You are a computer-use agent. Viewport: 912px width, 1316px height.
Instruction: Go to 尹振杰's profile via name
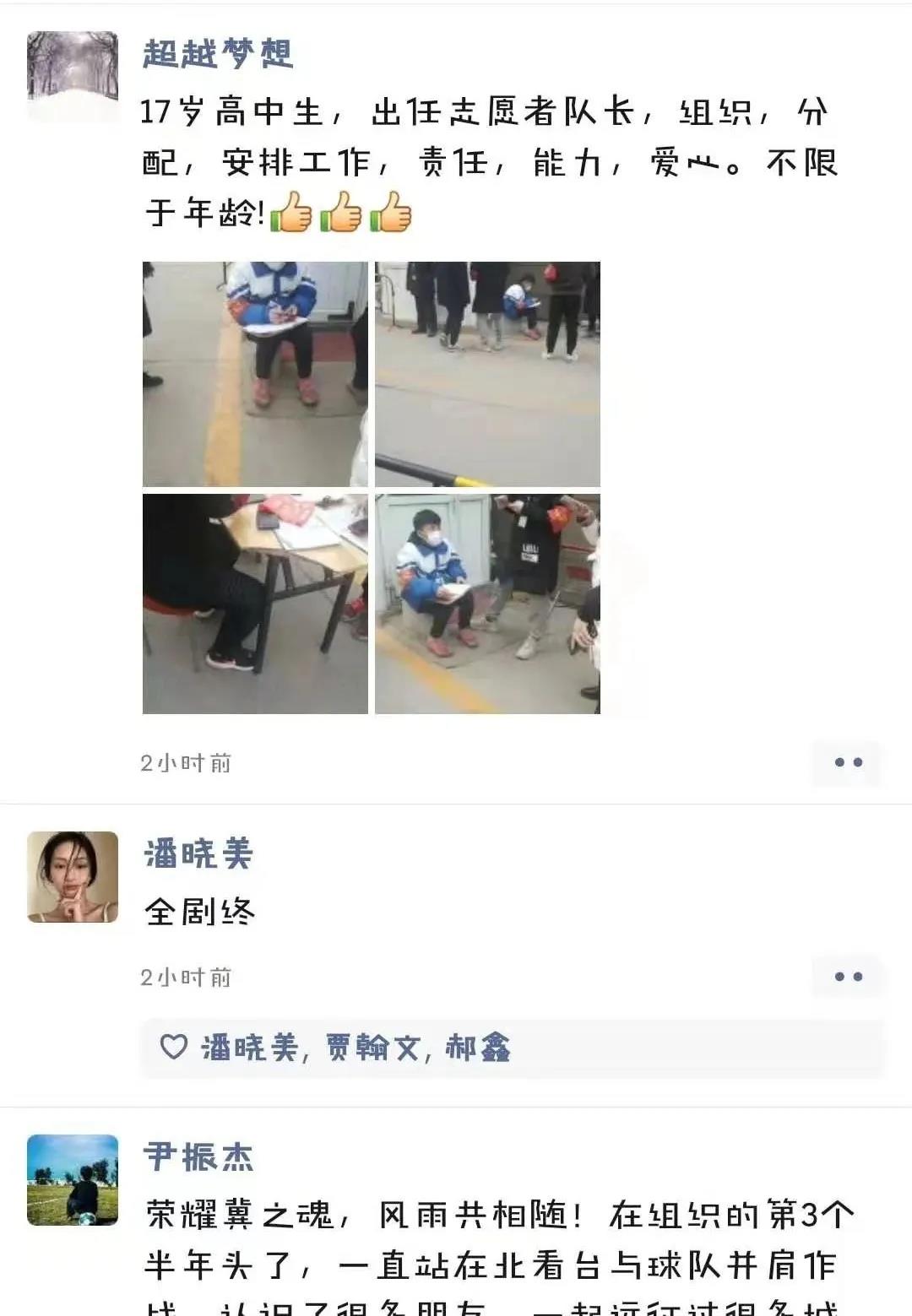pos(199,1156)
